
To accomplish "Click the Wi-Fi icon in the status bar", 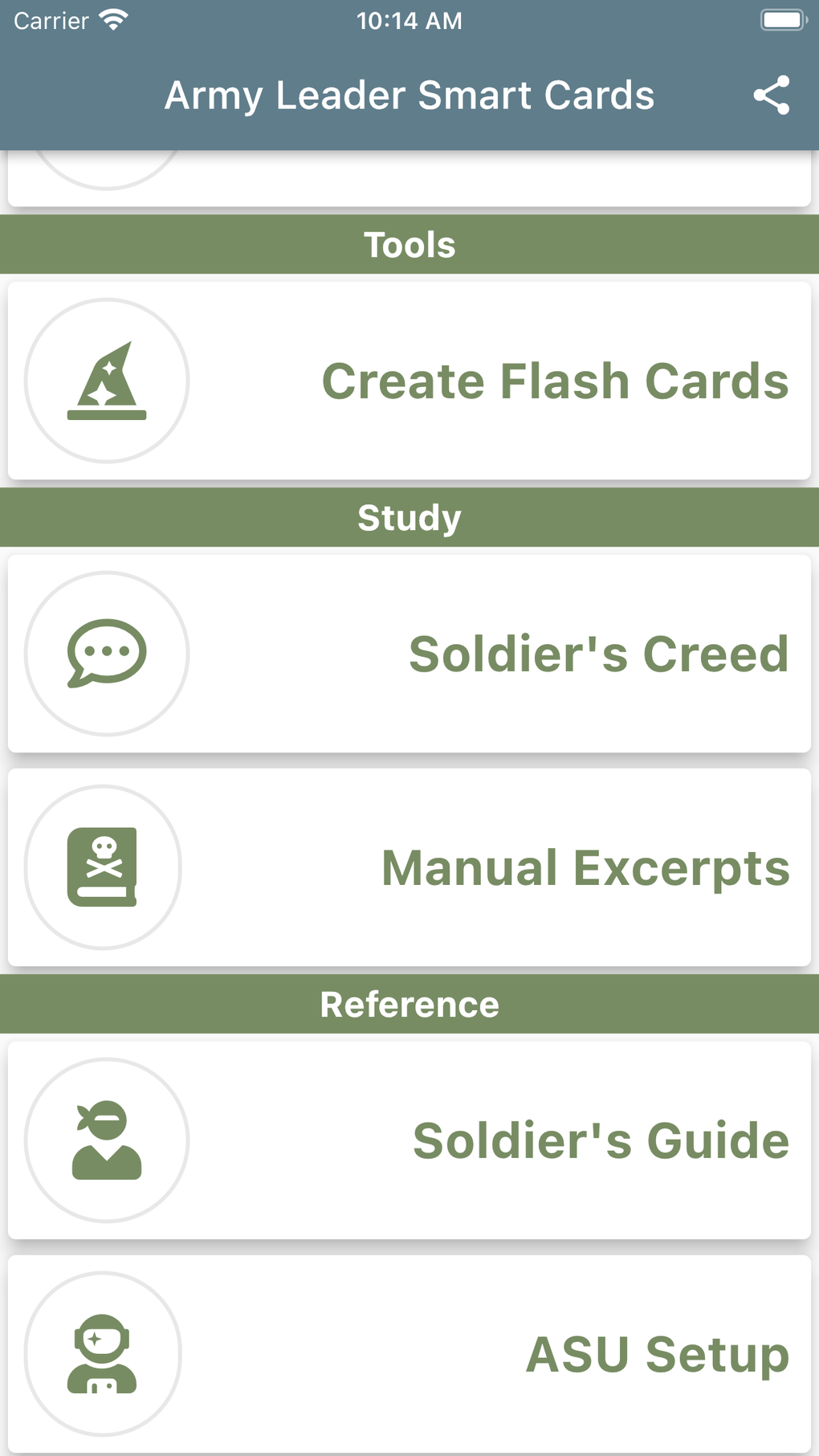I will [113, 19].
